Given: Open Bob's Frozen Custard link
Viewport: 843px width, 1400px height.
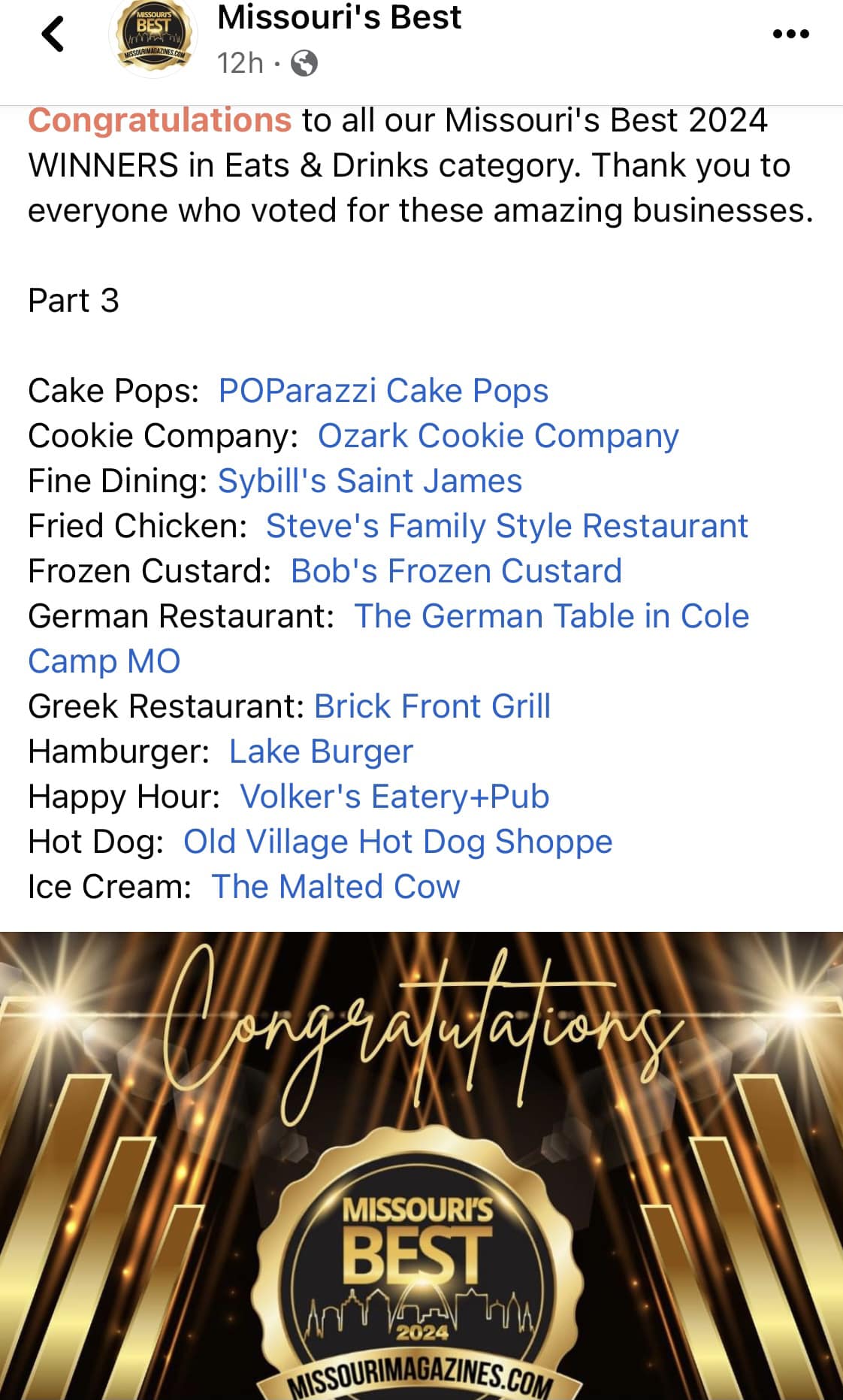Looking at the screenshot, I should click(x=456, y=571).
